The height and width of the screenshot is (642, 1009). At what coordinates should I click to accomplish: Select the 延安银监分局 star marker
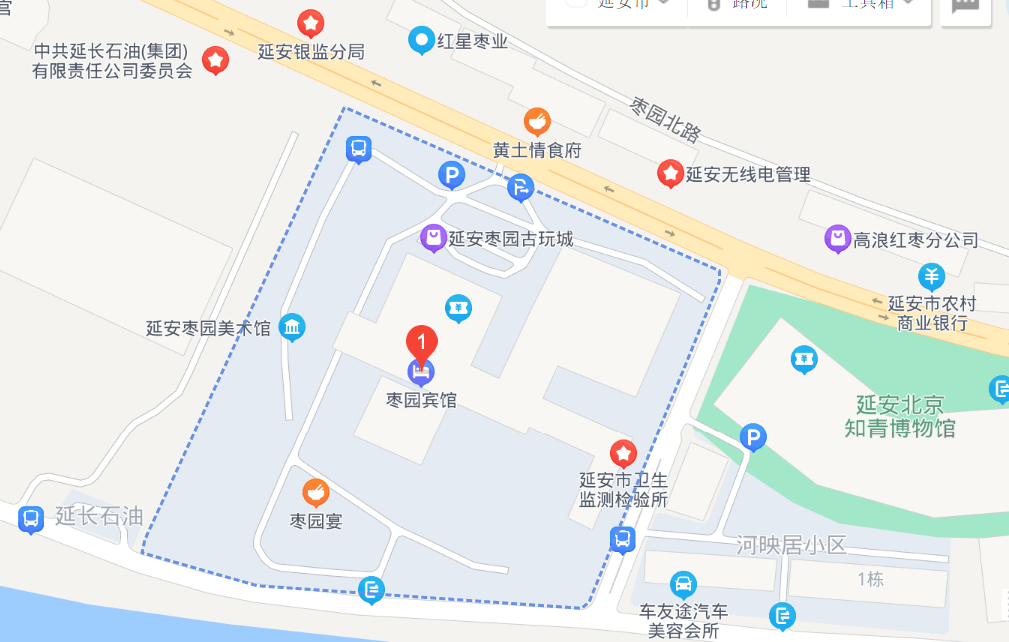tap(311, 22)
